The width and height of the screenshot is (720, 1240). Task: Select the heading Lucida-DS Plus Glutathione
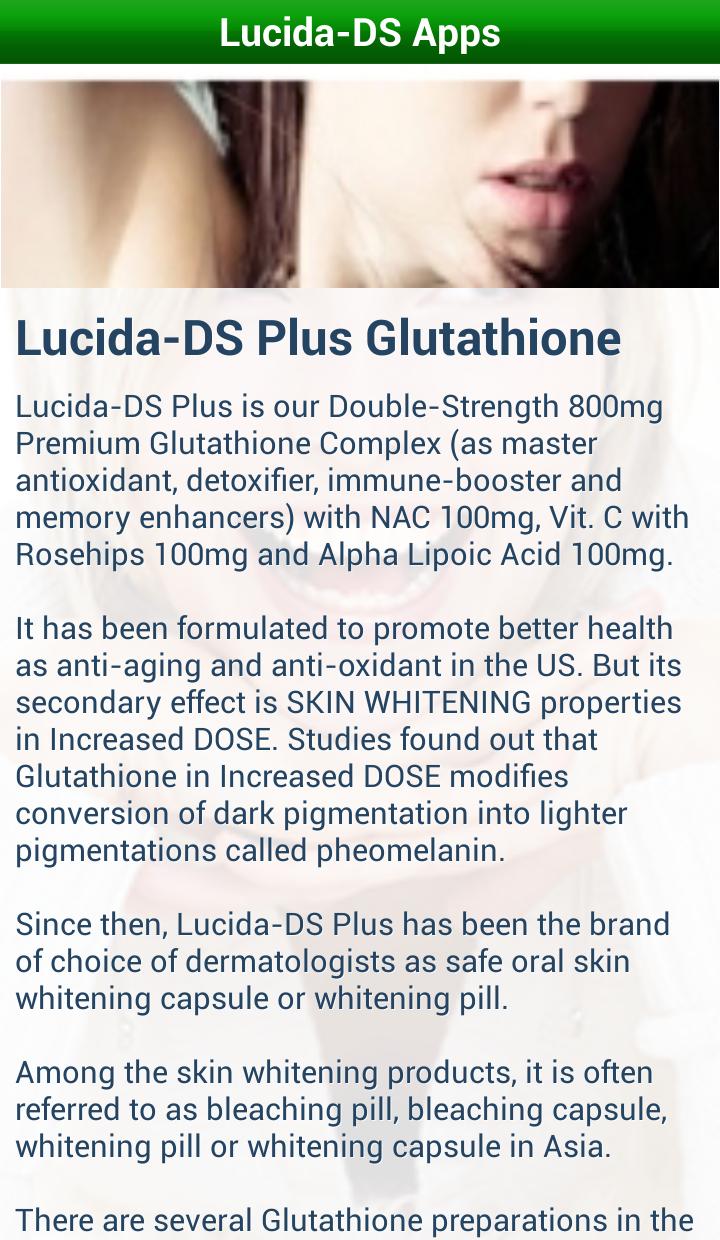(x=316, y=340)
